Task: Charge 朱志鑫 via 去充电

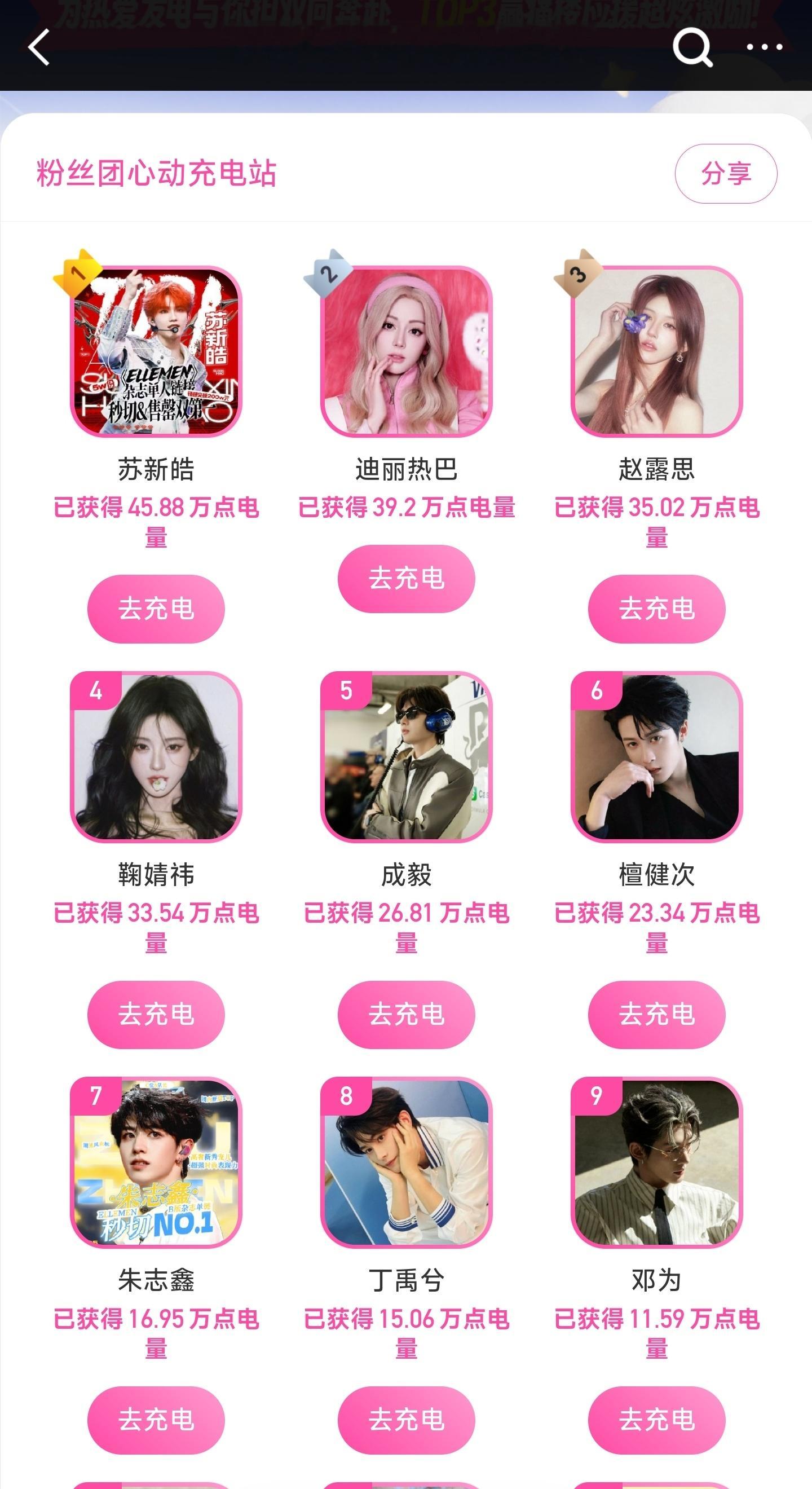Action: click(x=156, y=1420)
